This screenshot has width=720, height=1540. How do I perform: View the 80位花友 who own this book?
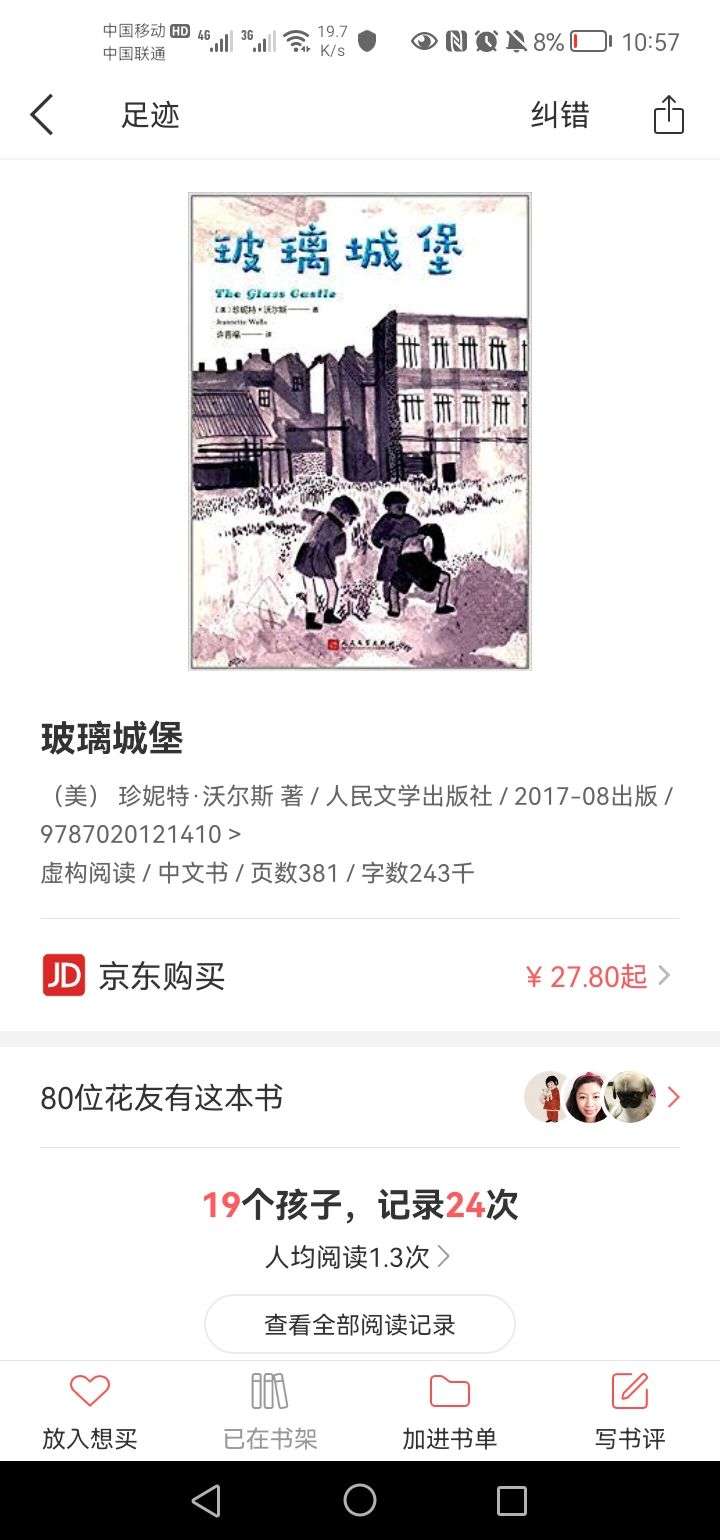click(x=360, y=1098)
